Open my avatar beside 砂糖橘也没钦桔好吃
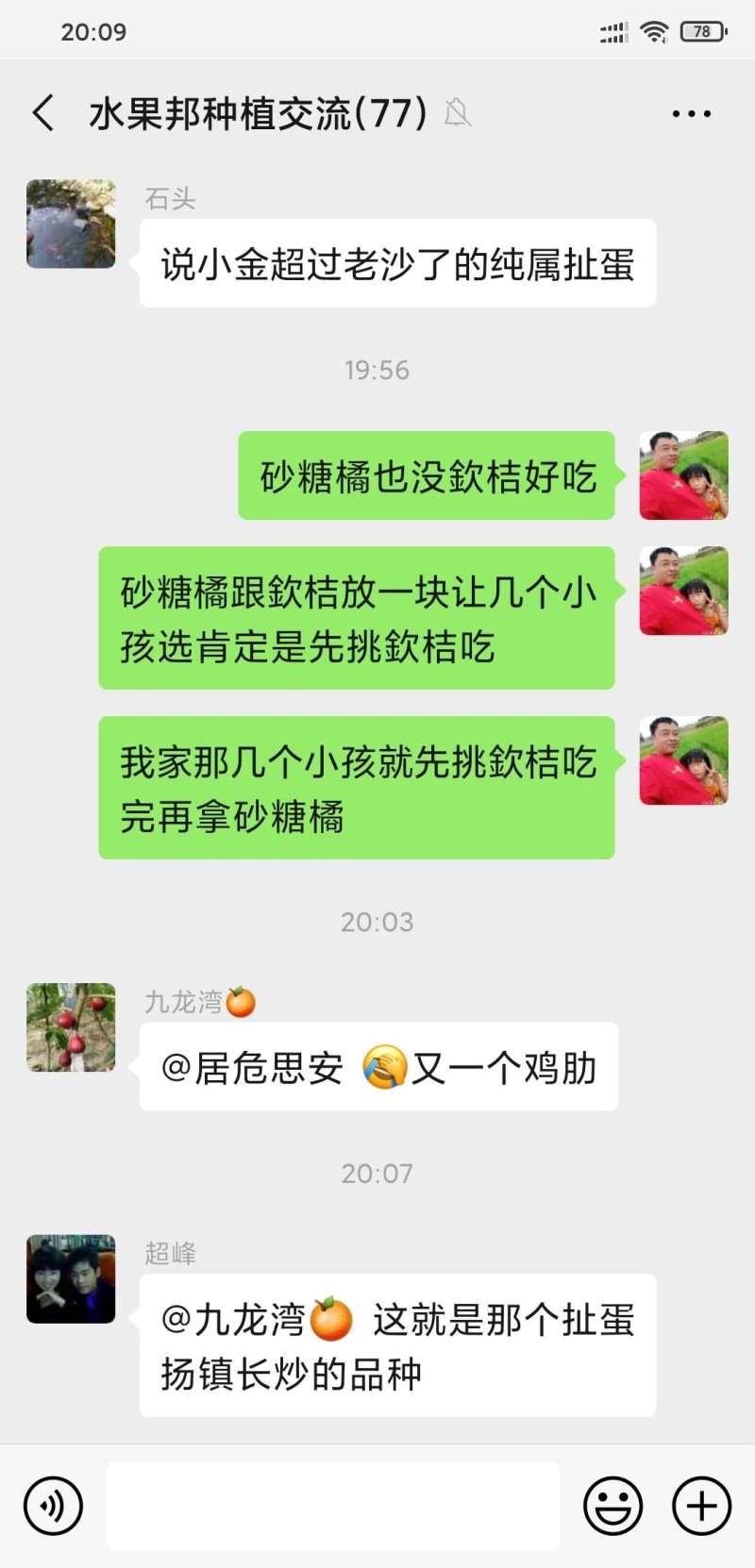Image resolution: width=755 pixels, height=1568 pixels. [683, 475]
